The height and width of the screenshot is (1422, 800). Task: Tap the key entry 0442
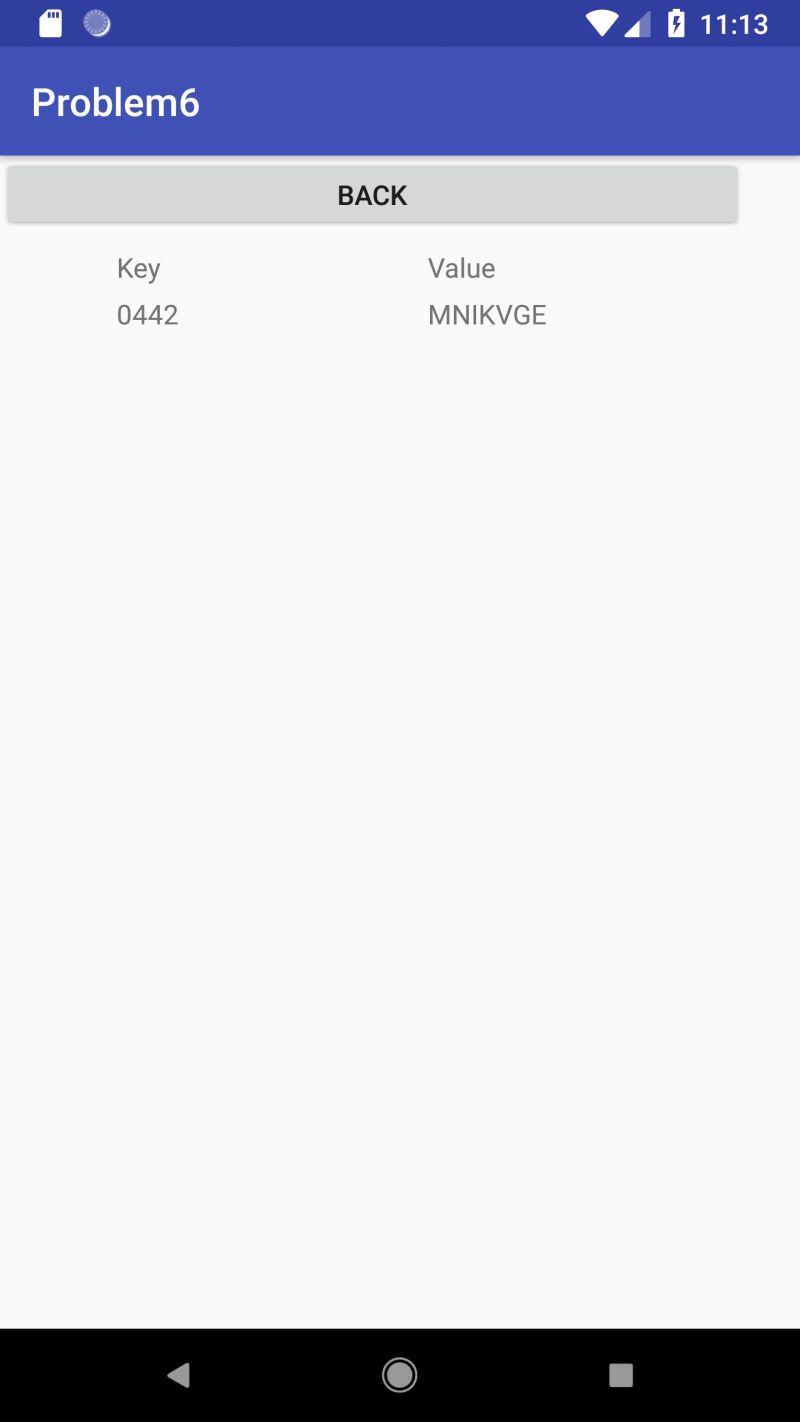coord(148,315)
